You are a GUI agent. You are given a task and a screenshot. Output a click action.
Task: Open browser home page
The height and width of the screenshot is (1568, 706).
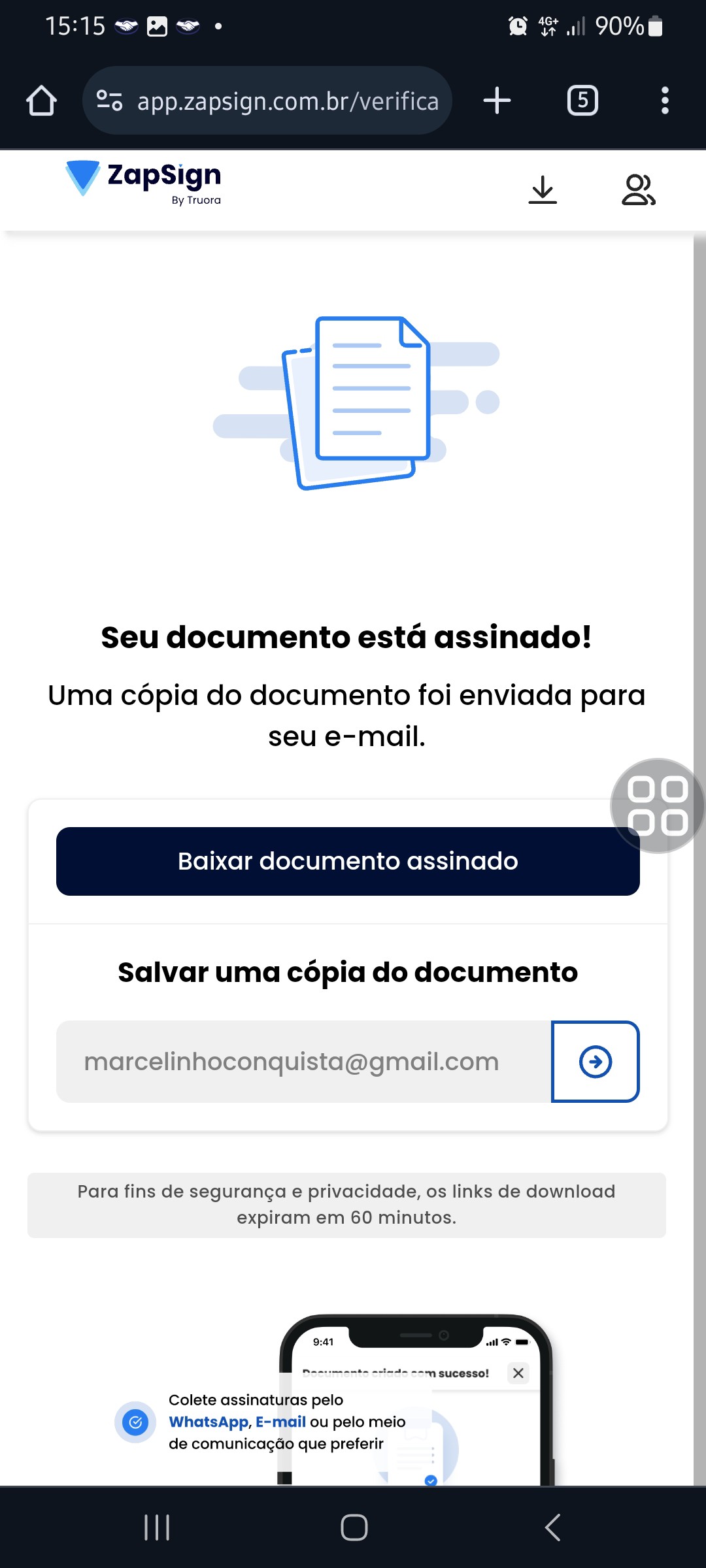tap(41, 101)
